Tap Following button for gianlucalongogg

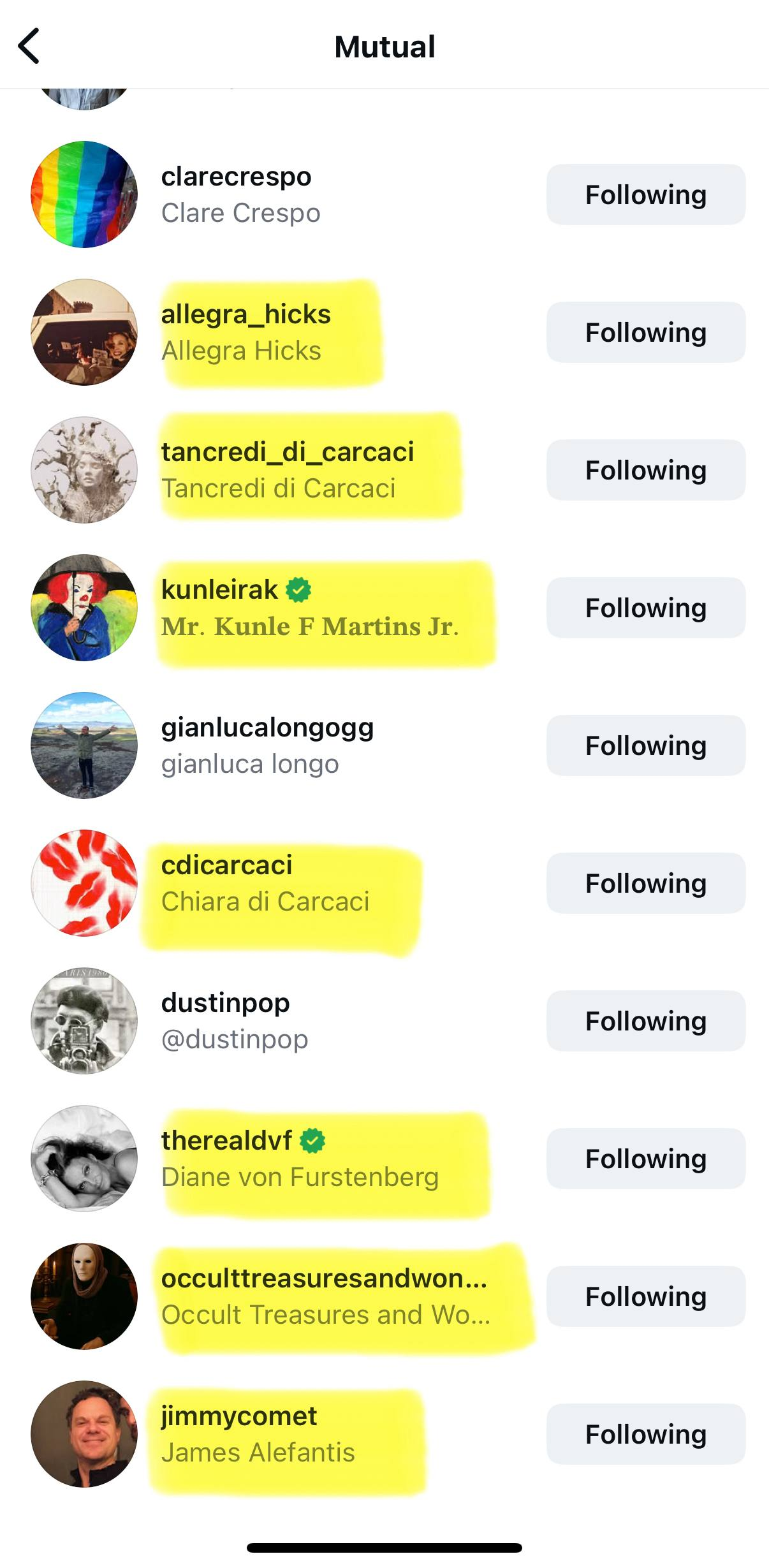[645, 745]
